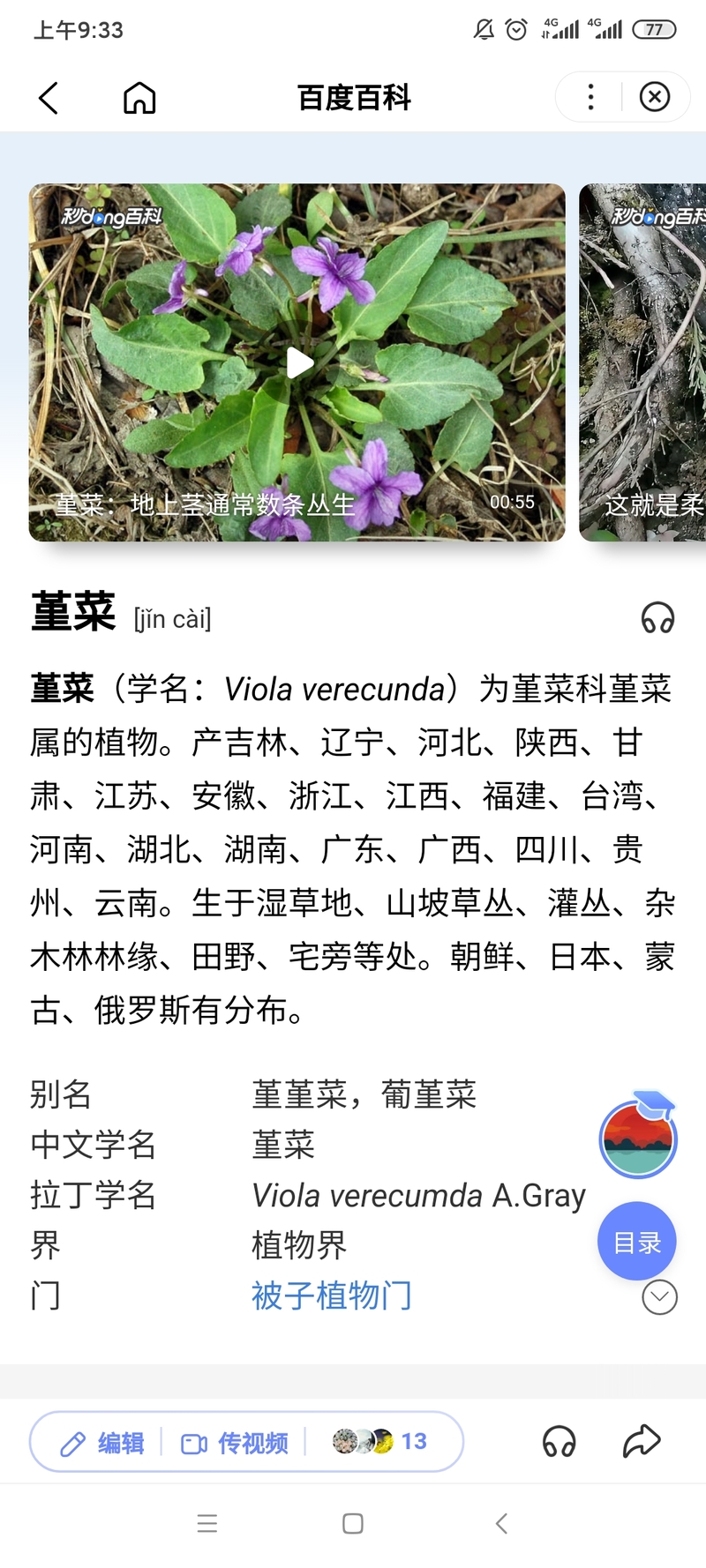The width and height of the screenshot is (706, 1568).
Task: Tap the headphone icon in the bottom bar
Action: coord(559,1441)
